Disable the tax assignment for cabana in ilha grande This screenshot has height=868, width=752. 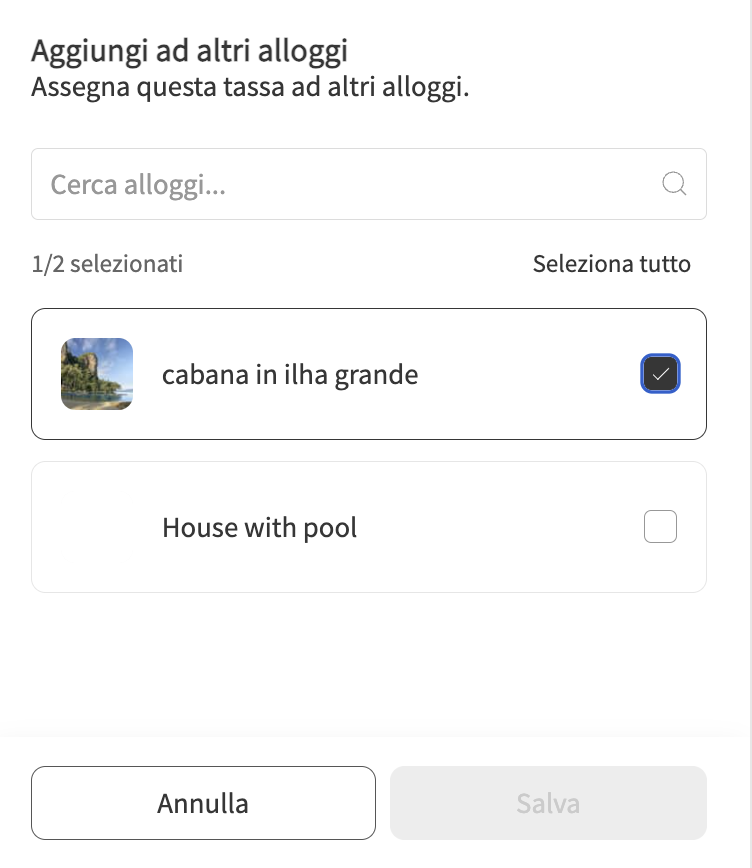point(660,373)
